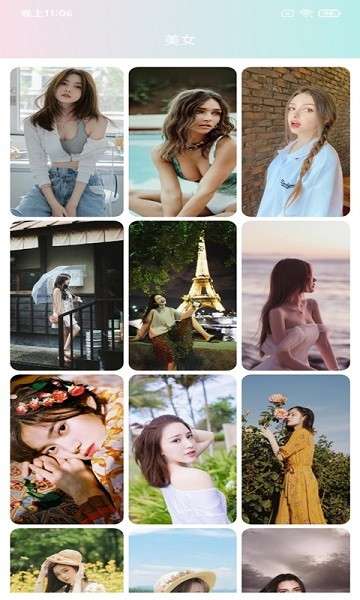Open the straw hat under blue sky photo
The image size is (360, 600).
(182, 561)
